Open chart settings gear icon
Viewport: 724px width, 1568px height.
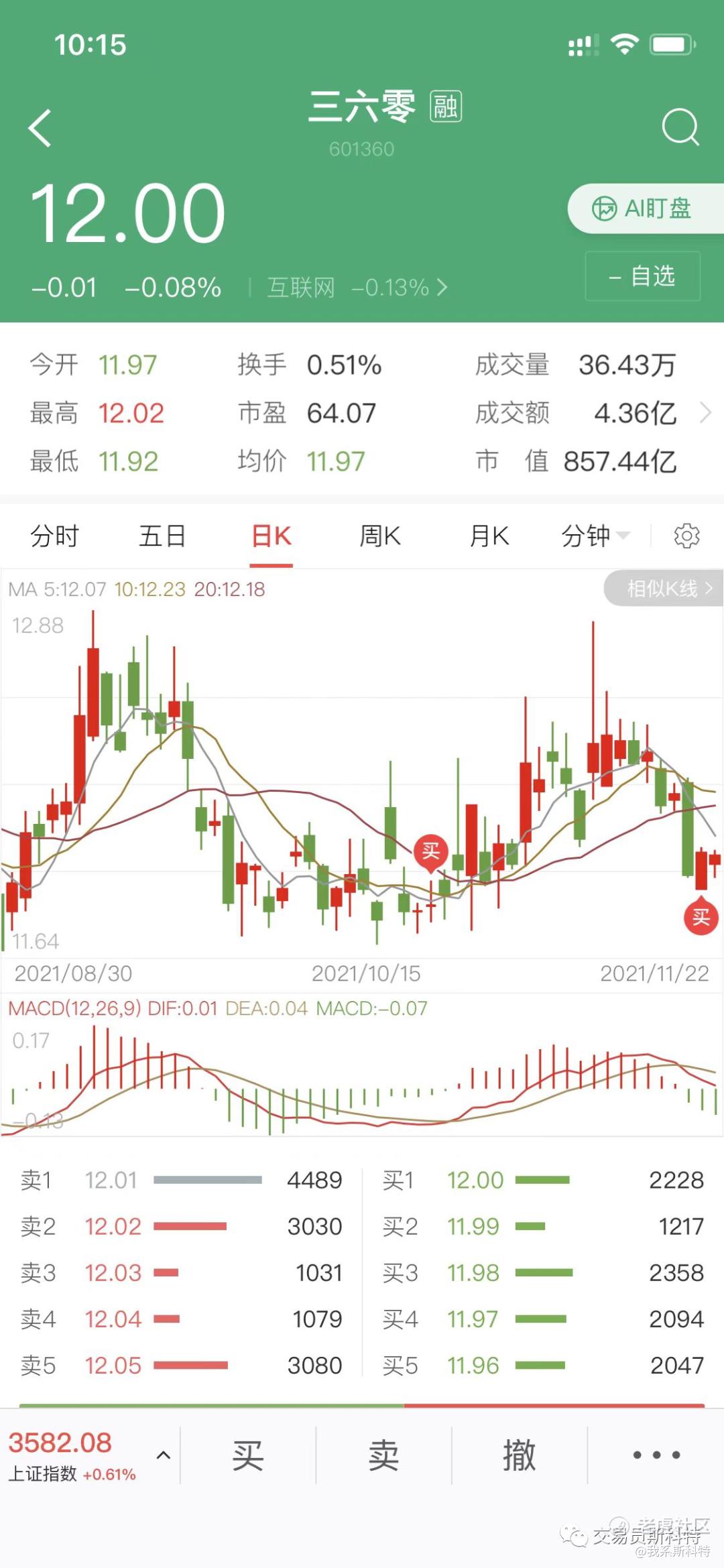686,536
